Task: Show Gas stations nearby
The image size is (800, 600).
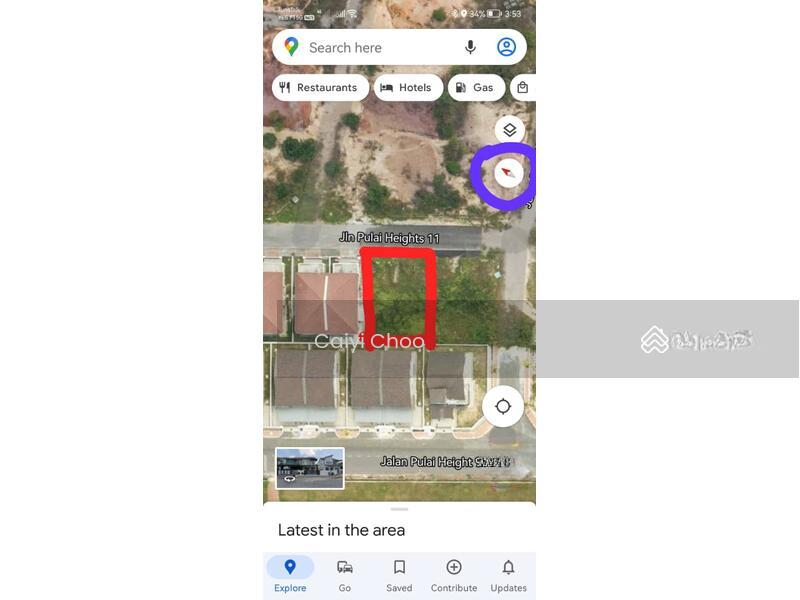Action: [475, 87]
